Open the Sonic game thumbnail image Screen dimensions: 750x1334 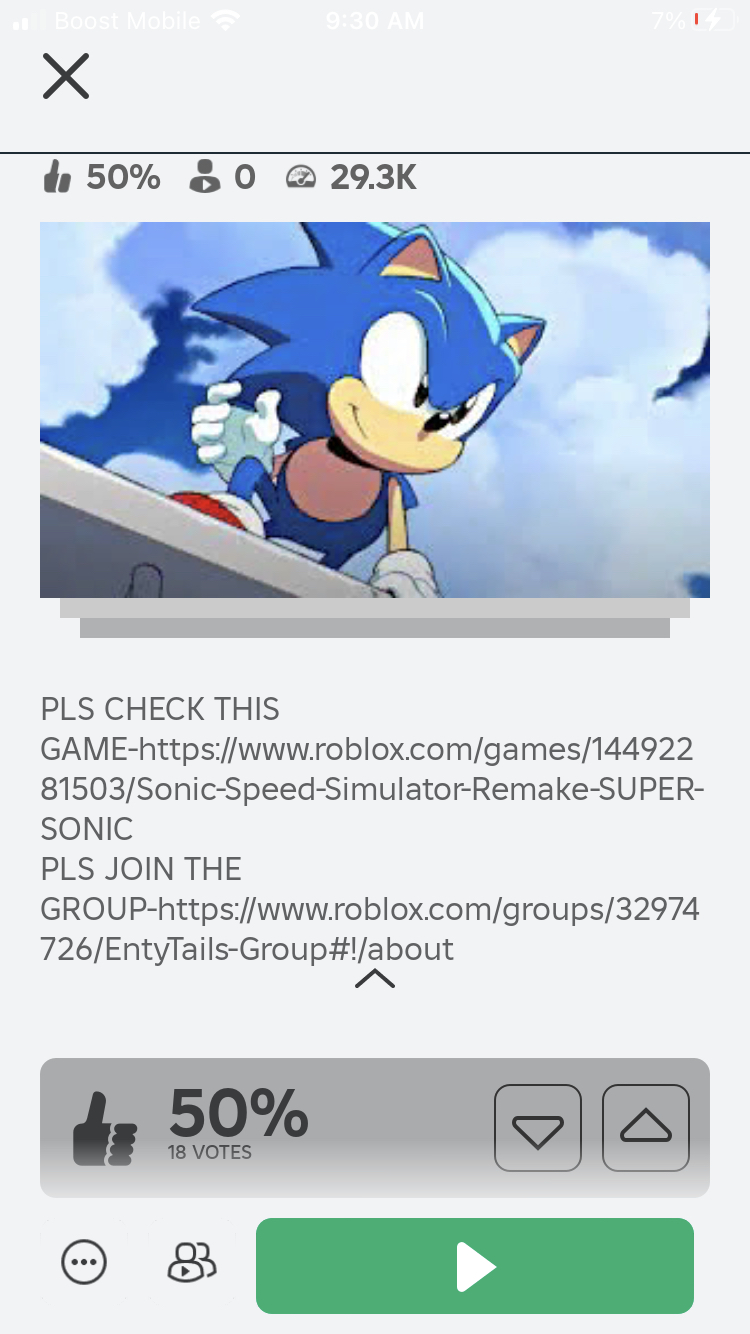tap(375, 410)
